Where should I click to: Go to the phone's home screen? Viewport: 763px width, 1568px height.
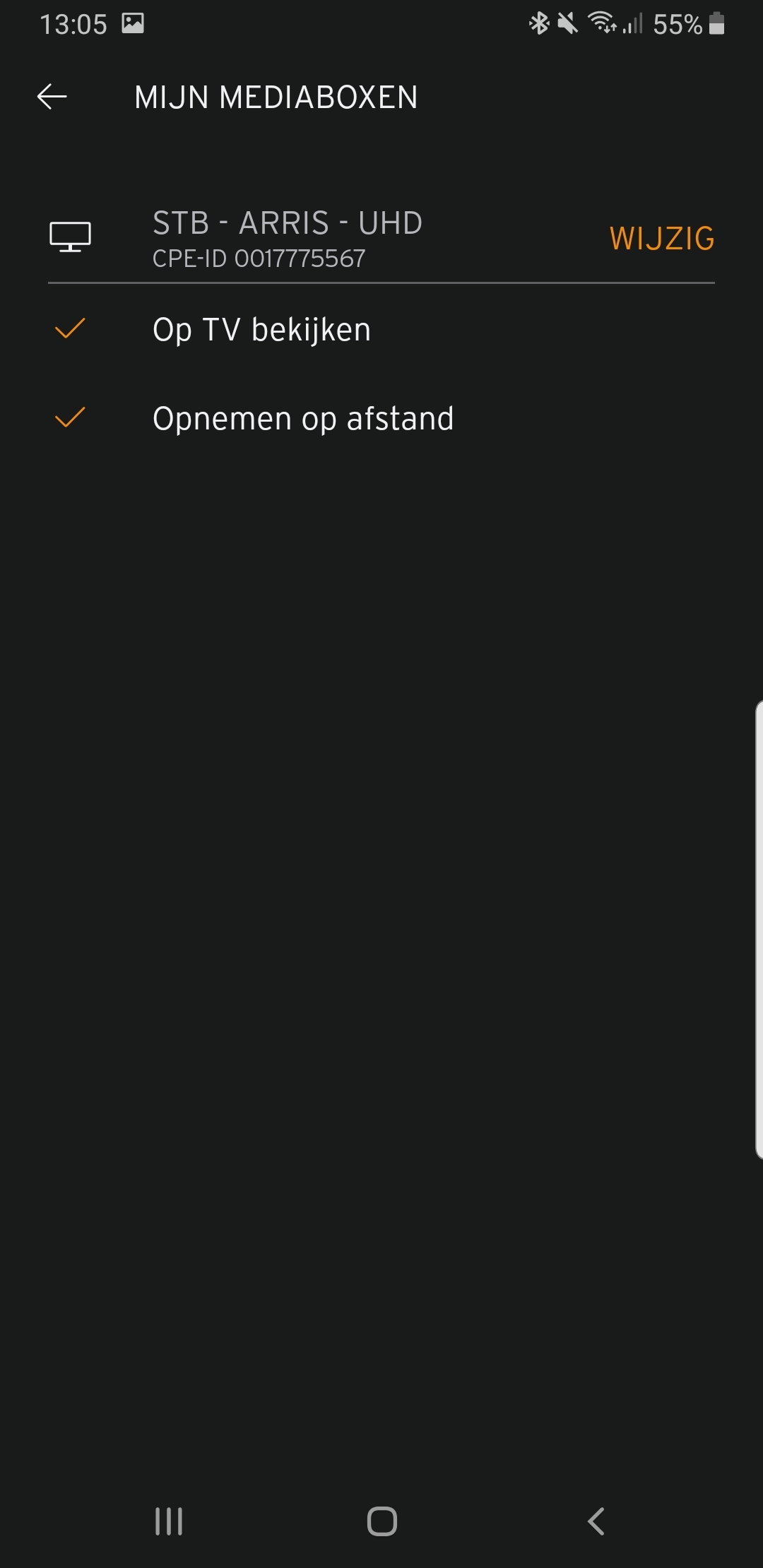pos(381,1521)
